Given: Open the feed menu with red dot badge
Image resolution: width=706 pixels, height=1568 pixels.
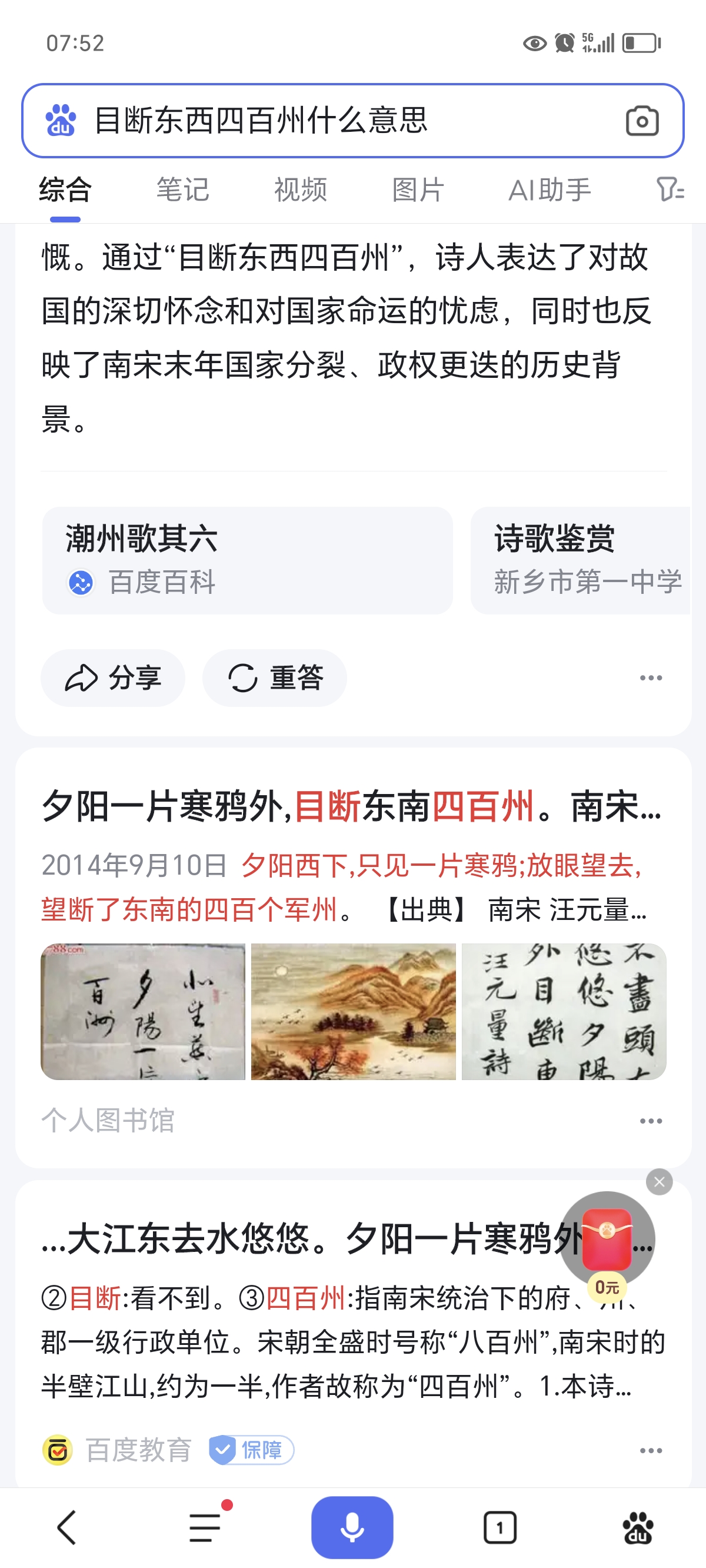Looking at the screenshot, I should tap(205, 1526).
